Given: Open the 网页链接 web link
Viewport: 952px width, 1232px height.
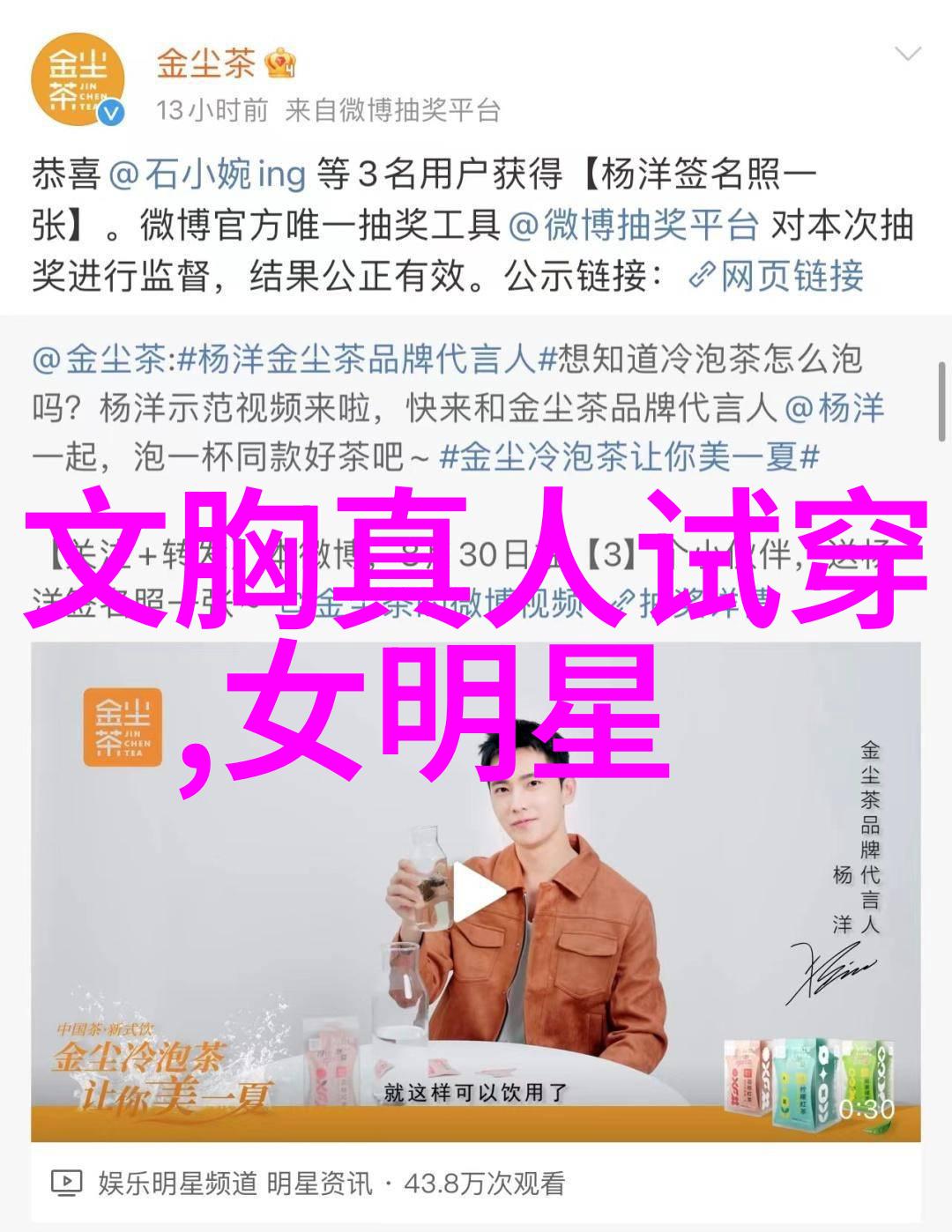Looking at the screenshot, I should click(x=776, y=277).
